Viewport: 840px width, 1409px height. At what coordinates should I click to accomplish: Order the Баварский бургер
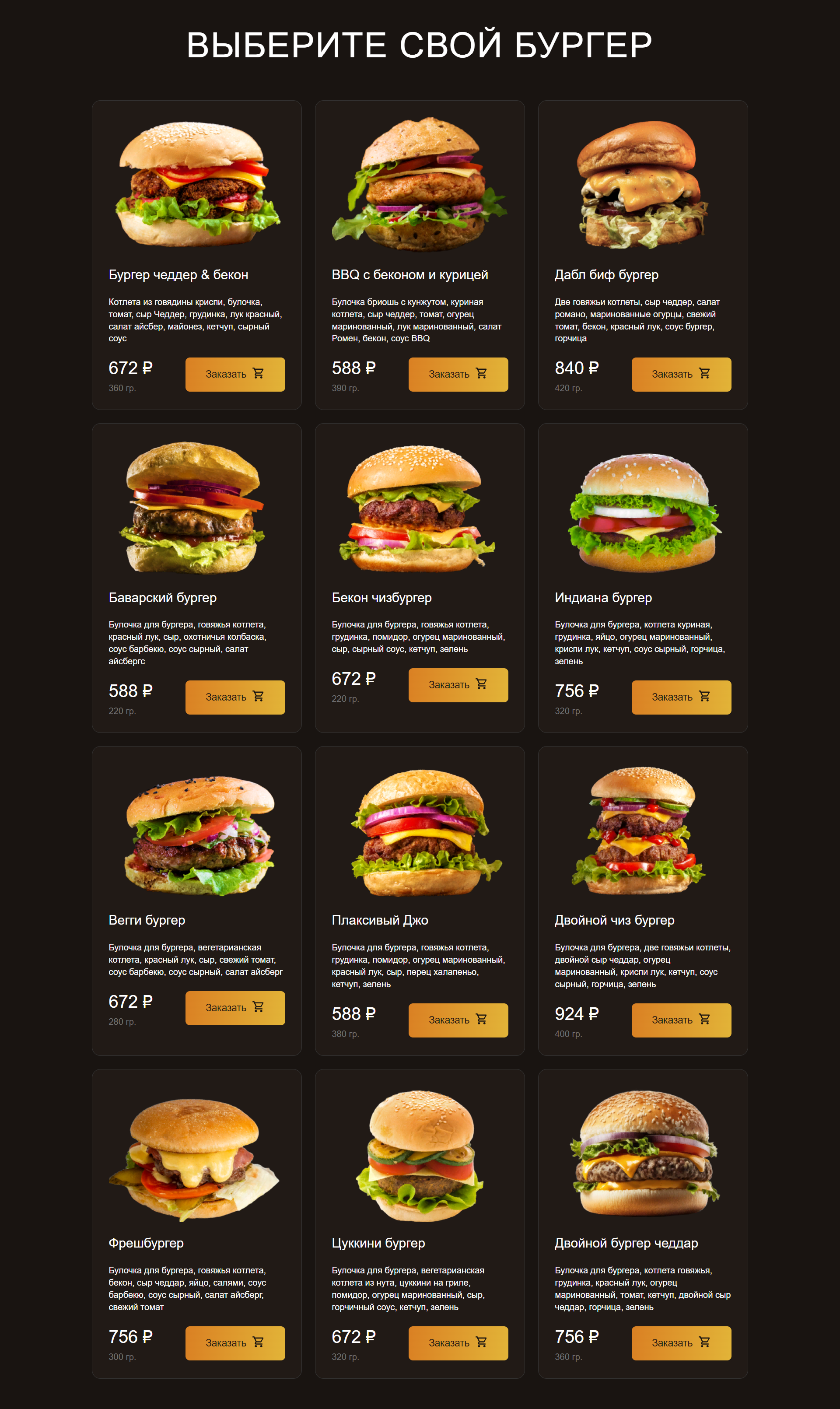[235, 697]
